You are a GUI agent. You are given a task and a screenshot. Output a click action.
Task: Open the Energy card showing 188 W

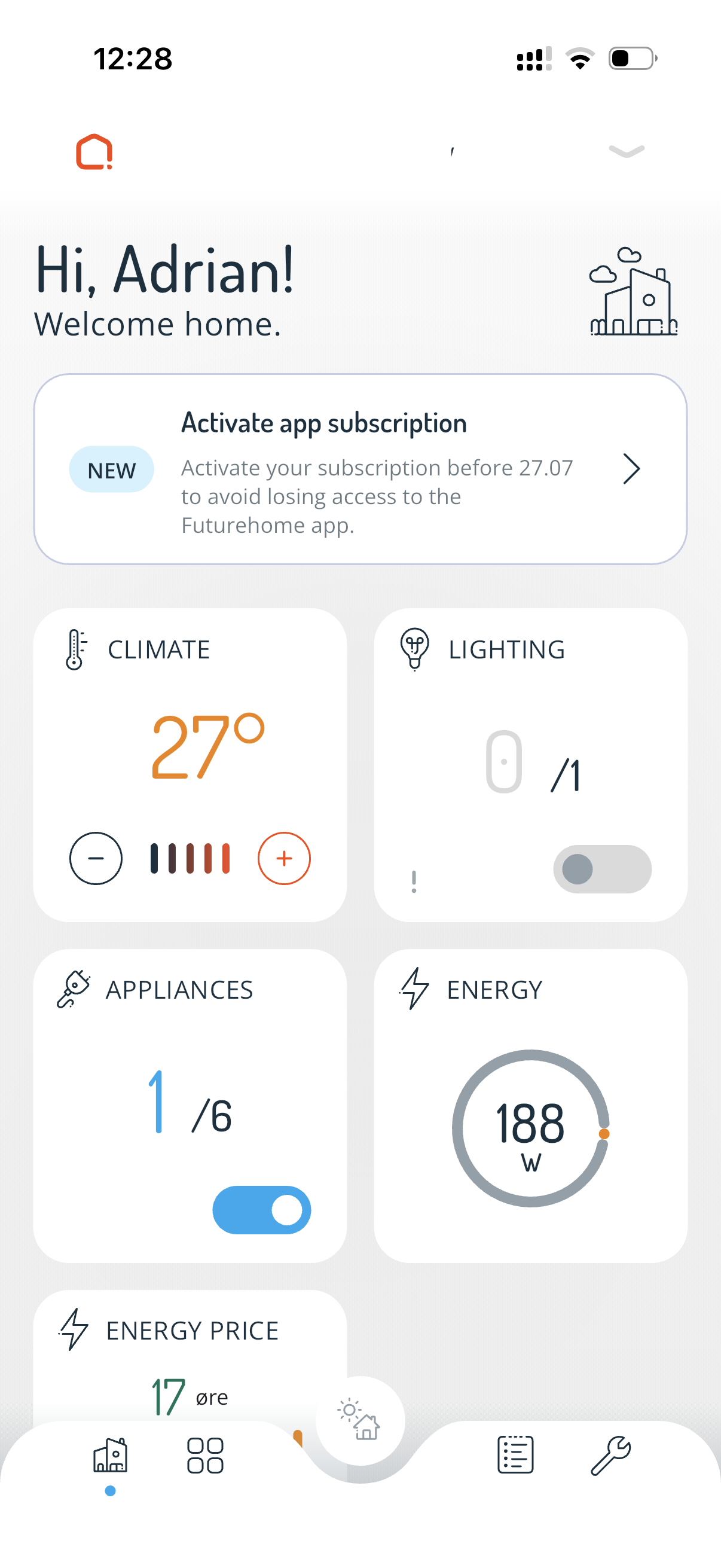530,1105
